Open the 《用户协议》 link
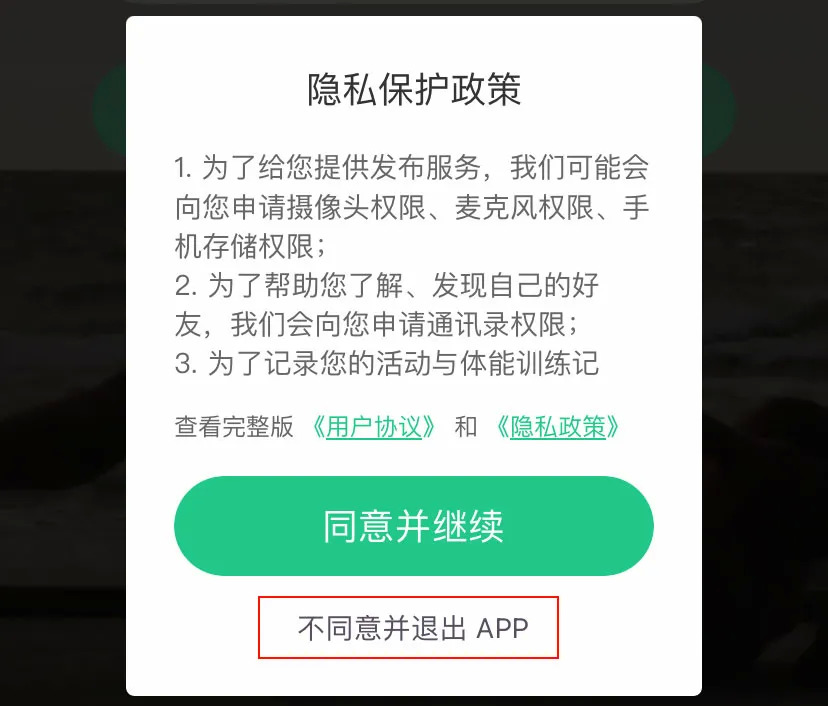The width and height of the screenshot is (828, 706). [374, 427]
